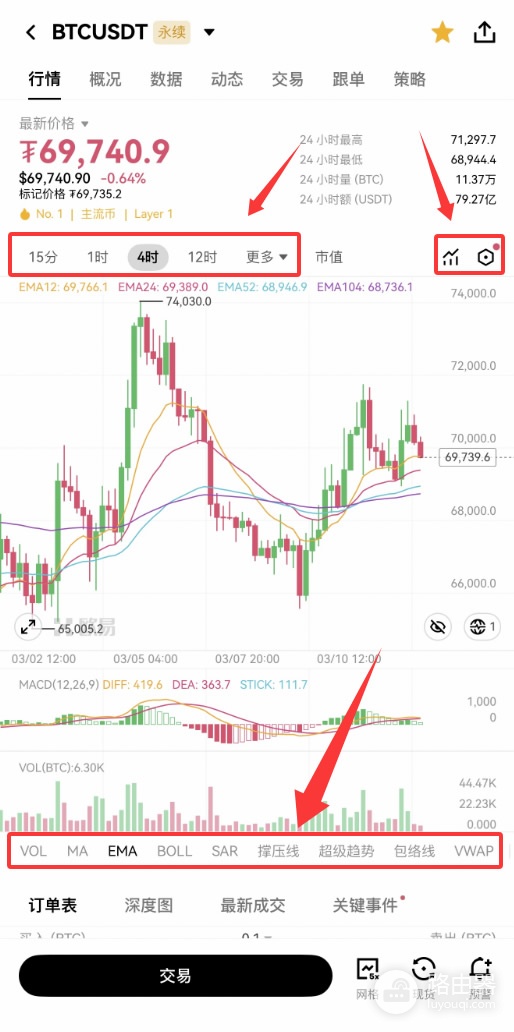
Task: Switch to the 概况 tab
Action: pyautogui.click(x=105, y=80)
